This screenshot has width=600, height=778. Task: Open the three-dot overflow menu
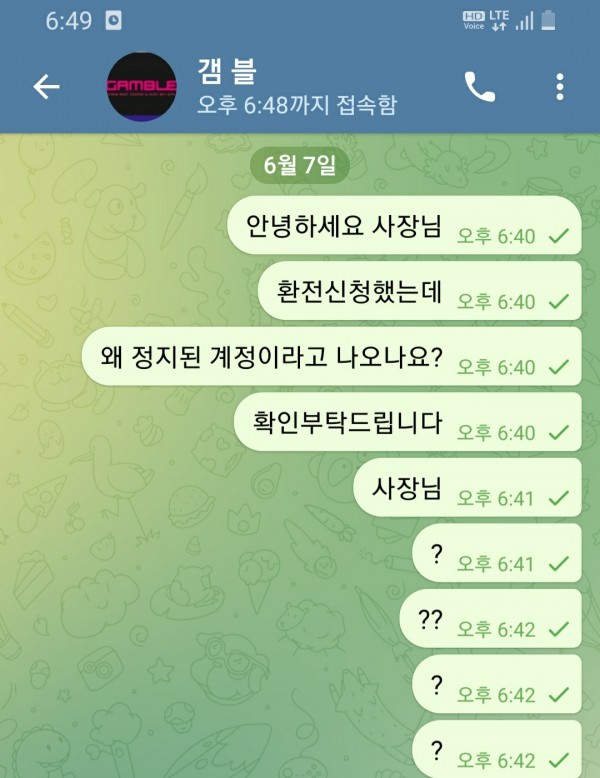[x=559, y=88]
